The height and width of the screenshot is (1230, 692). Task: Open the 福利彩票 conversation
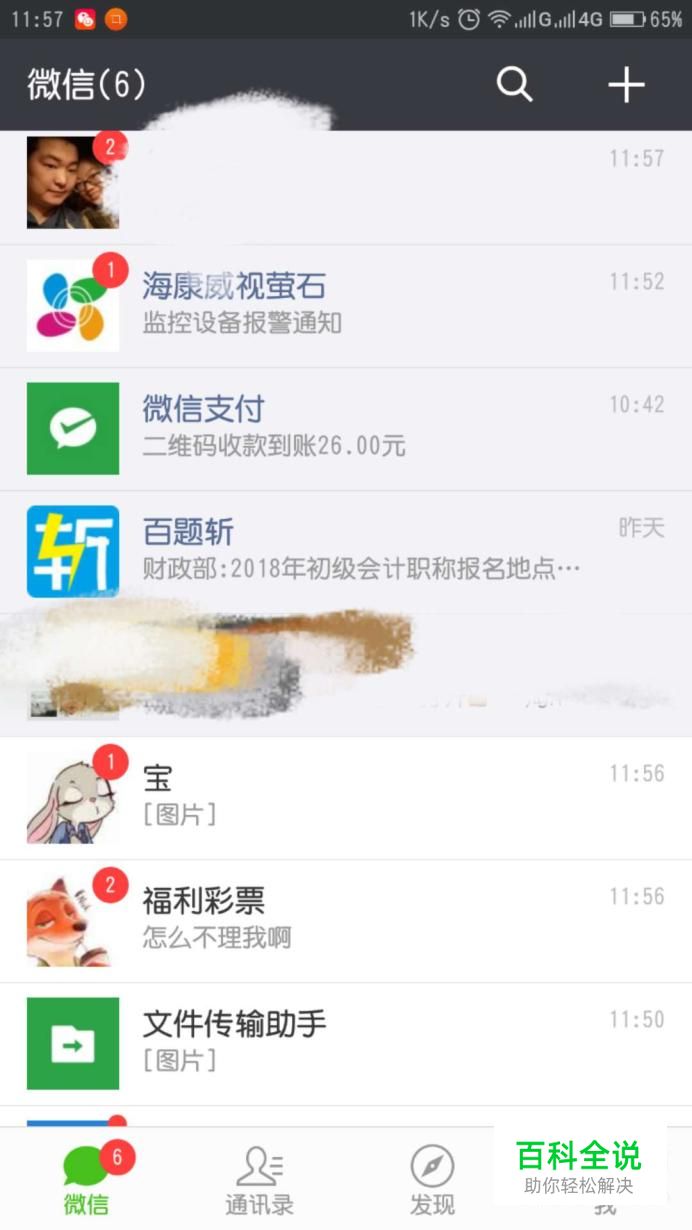click(x=345, y=920)
